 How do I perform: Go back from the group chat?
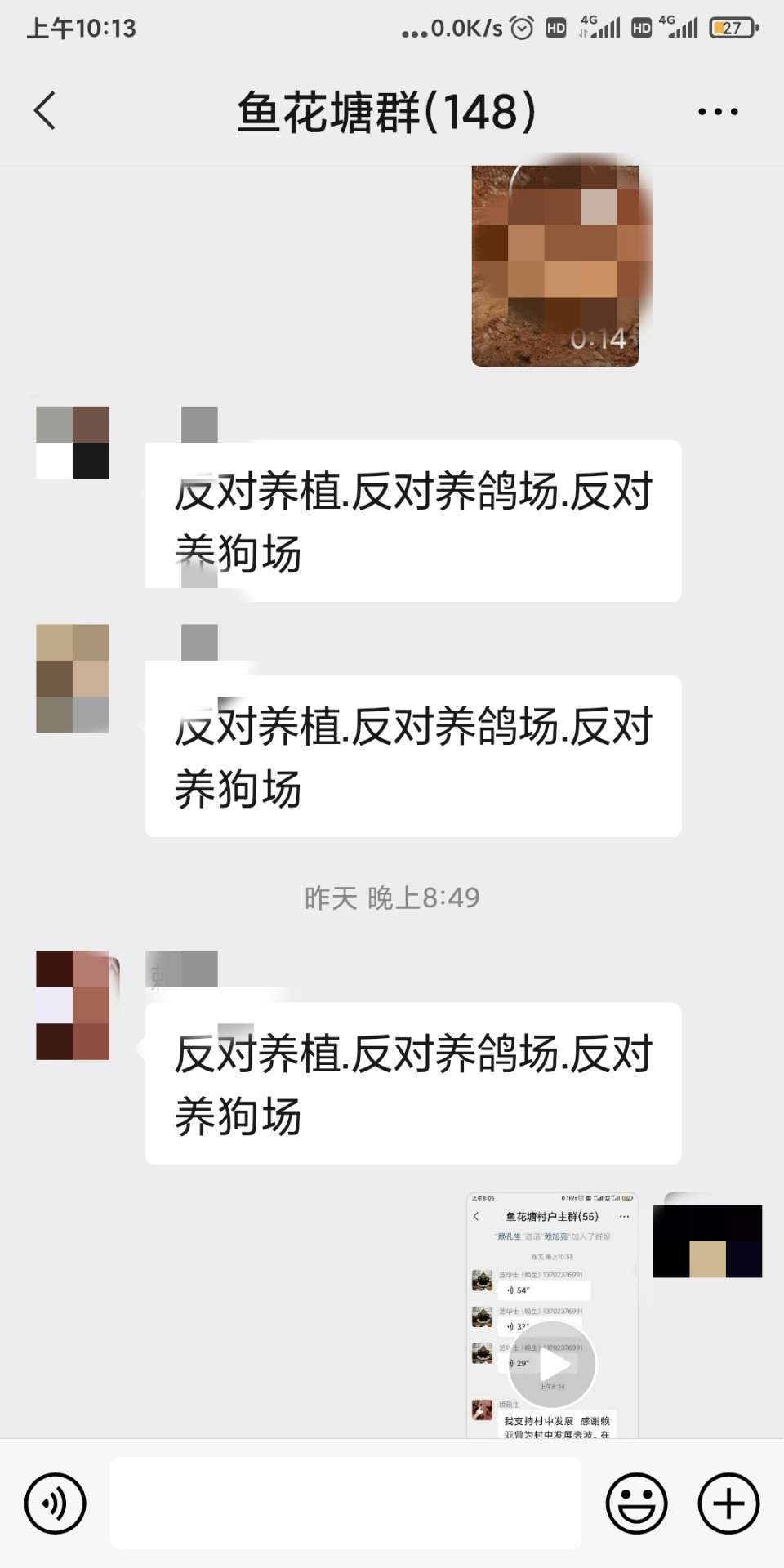click(x=45, y=111)
